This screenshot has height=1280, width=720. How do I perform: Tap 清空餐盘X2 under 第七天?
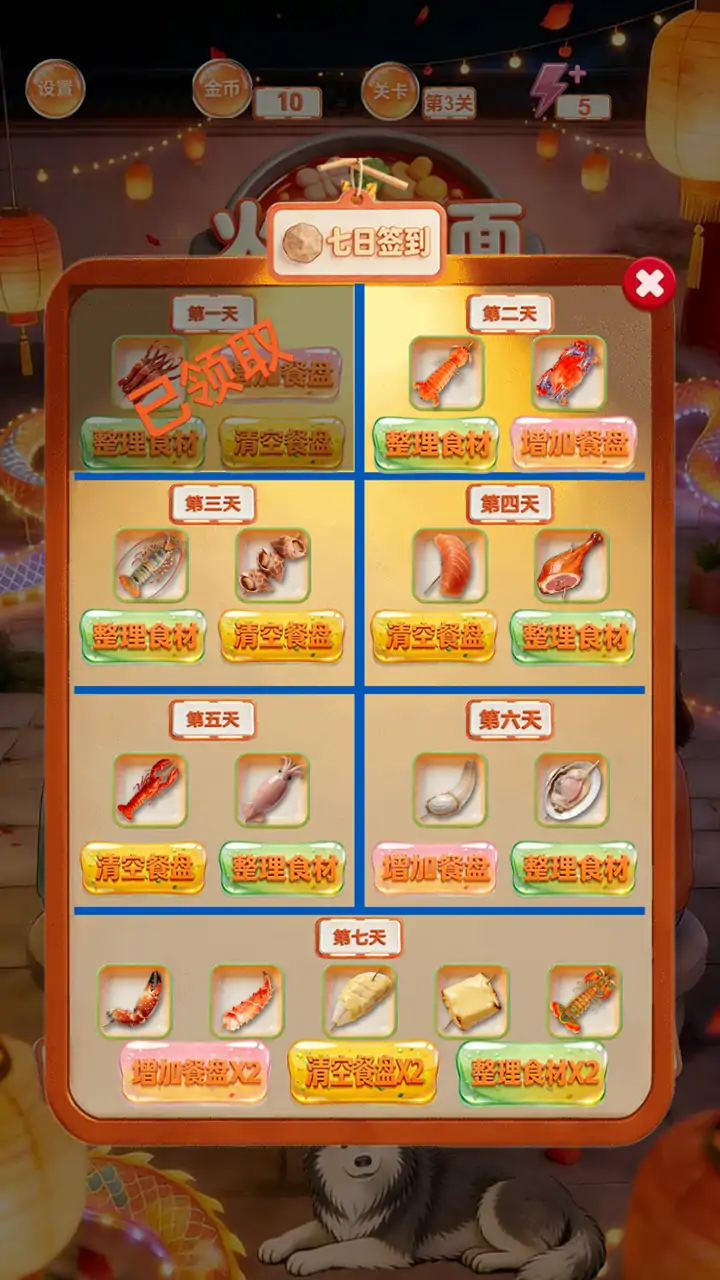[x=363, y=1073]
